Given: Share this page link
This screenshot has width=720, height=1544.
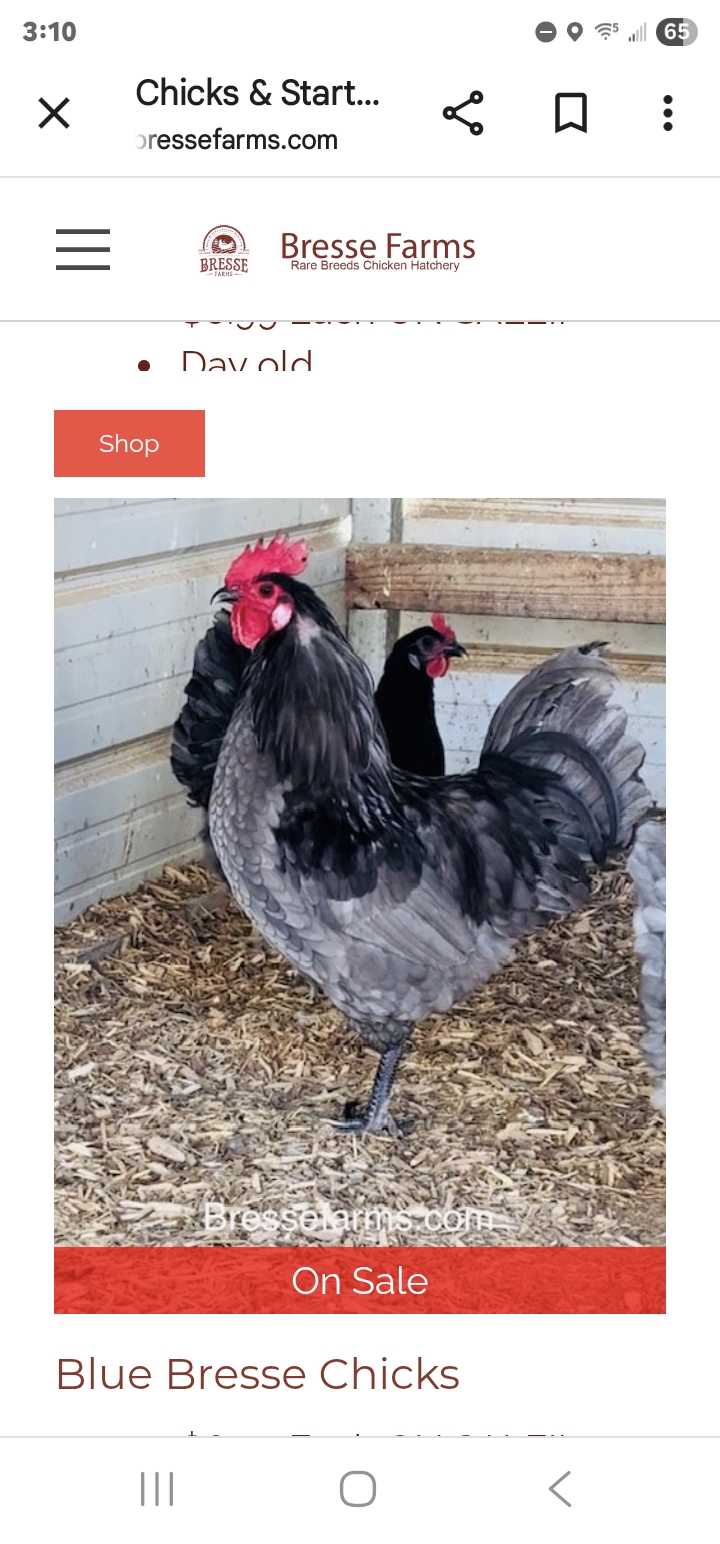Looking at the screenshot, I should point(463,113).
